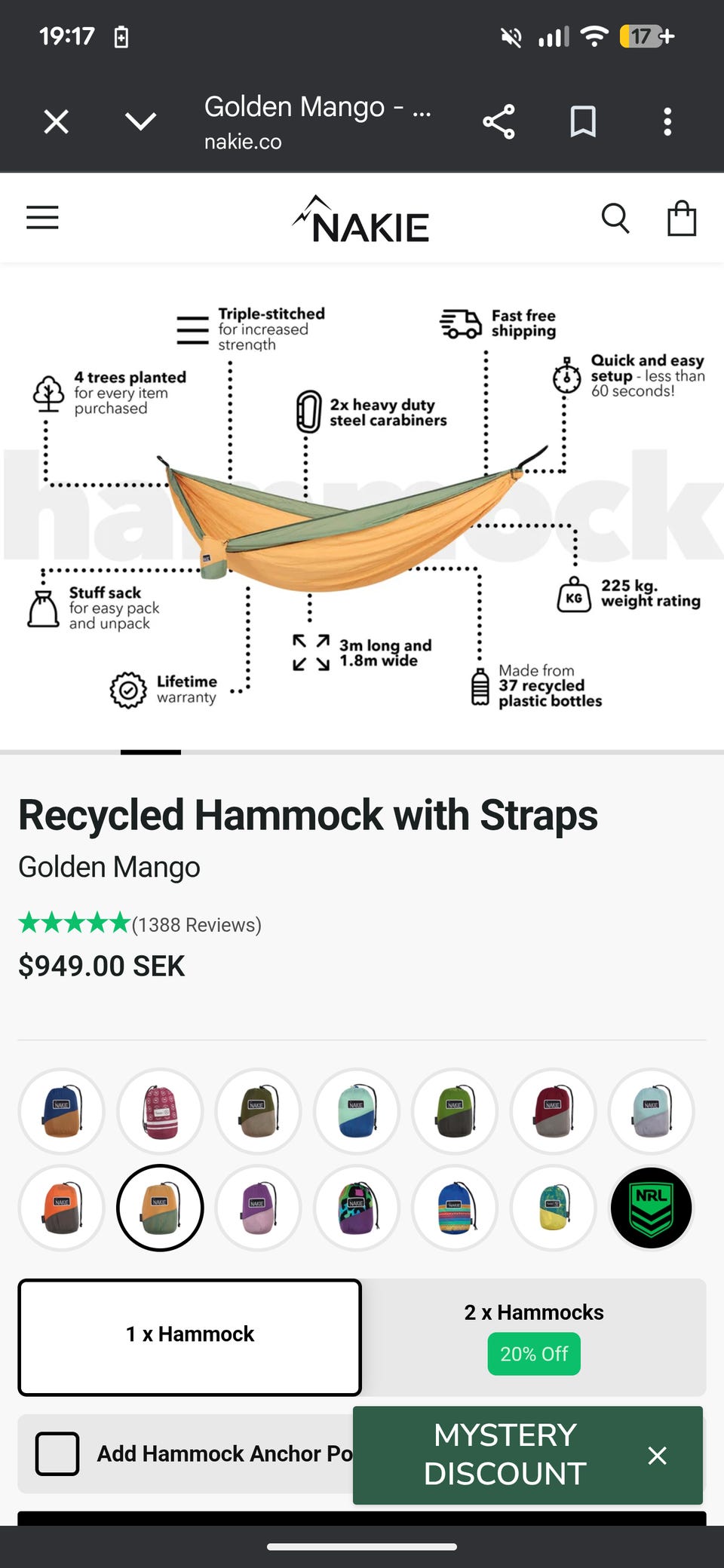724x1568 pixels.
Task: Share this Nakie page
Action: (x=499, y=121)
